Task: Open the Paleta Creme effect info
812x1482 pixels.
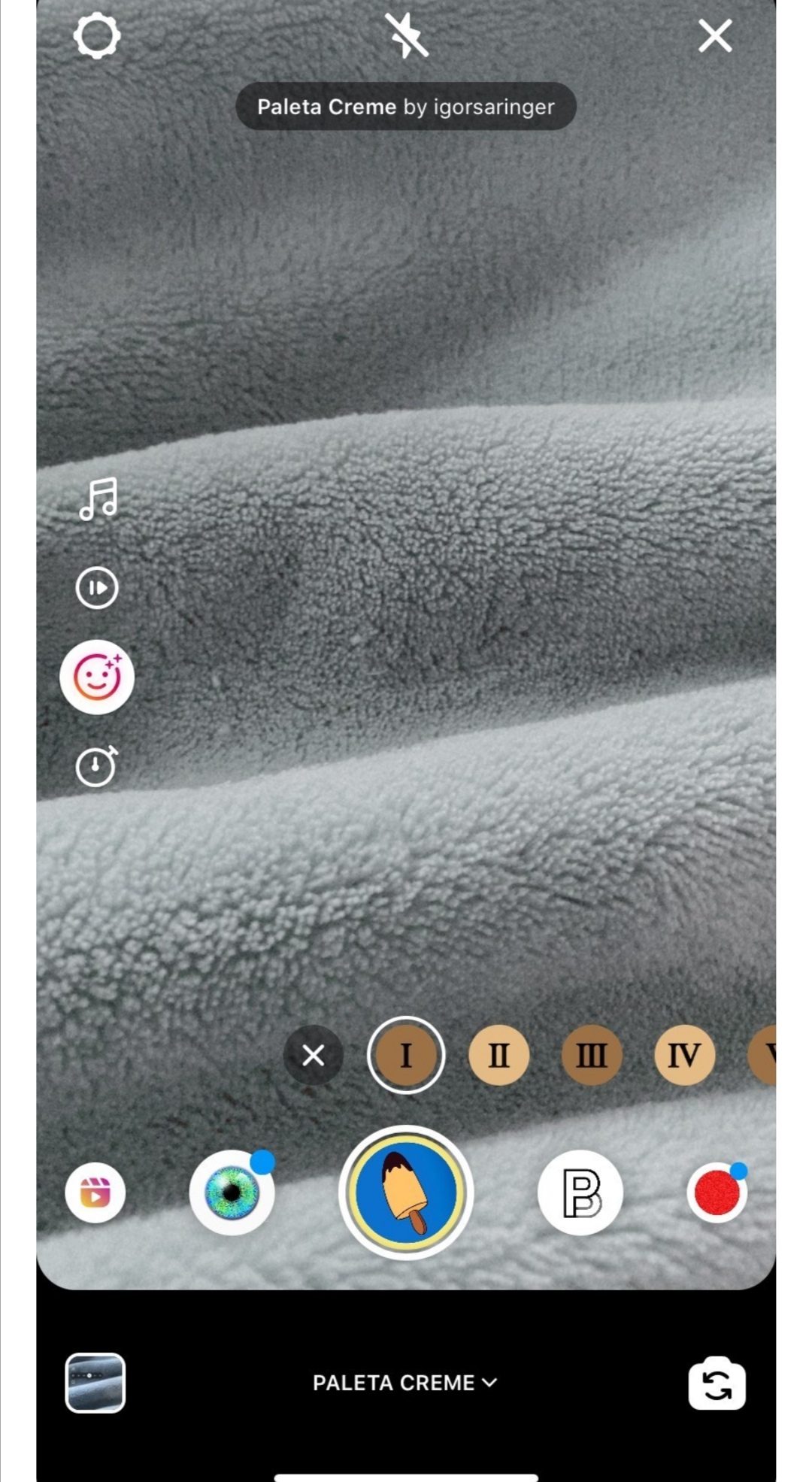Action: coord(406,107)
